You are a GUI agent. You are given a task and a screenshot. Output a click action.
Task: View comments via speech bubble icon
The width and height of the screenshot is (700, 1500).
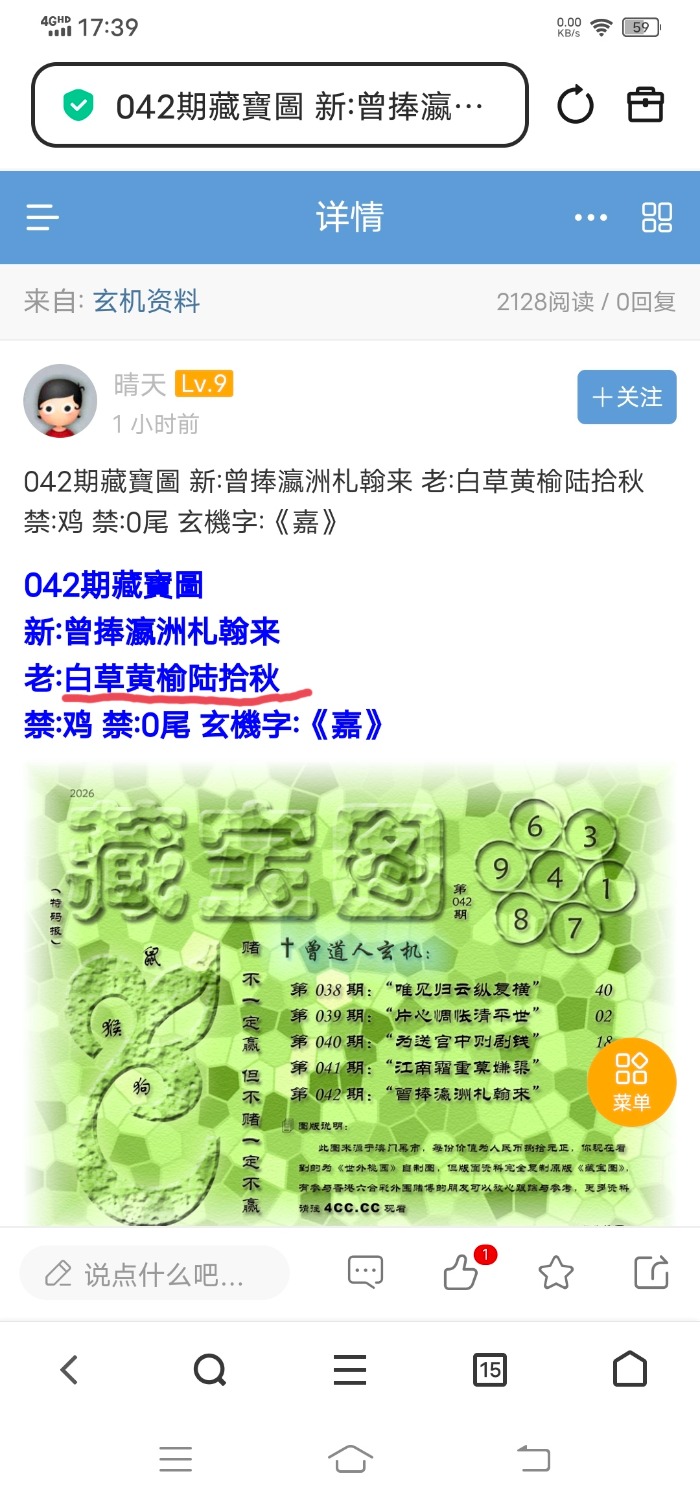(365, 1272)
